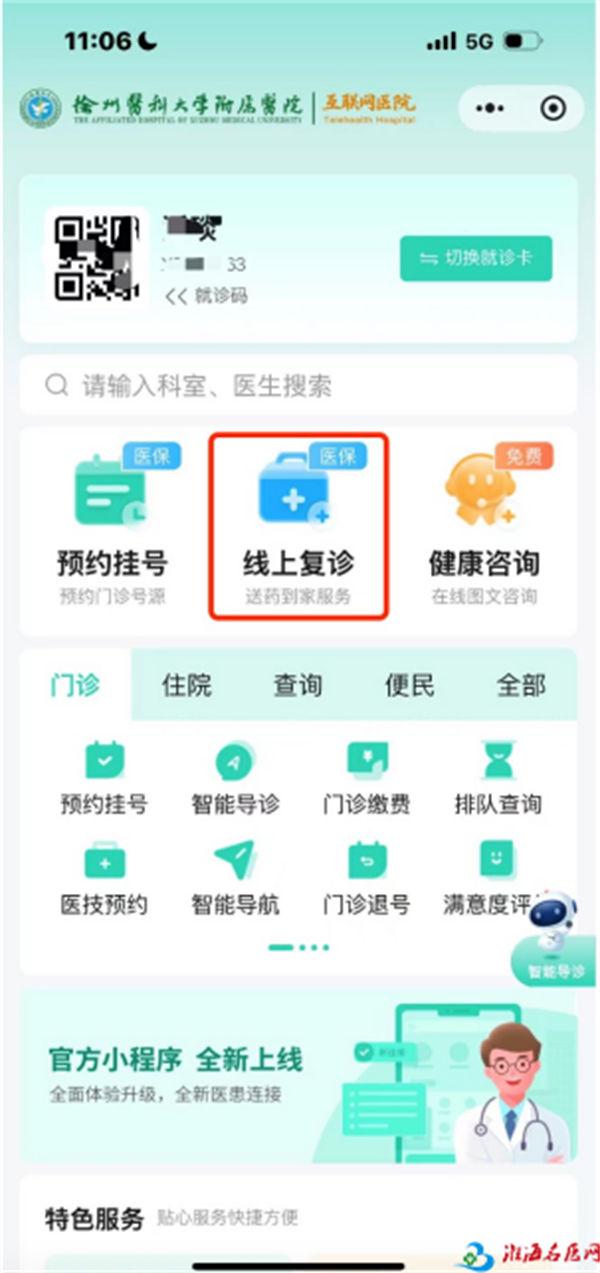The image size is (600, 1273).
Task: Open 线上复诊 service
Action: click(x=298, y=532)
